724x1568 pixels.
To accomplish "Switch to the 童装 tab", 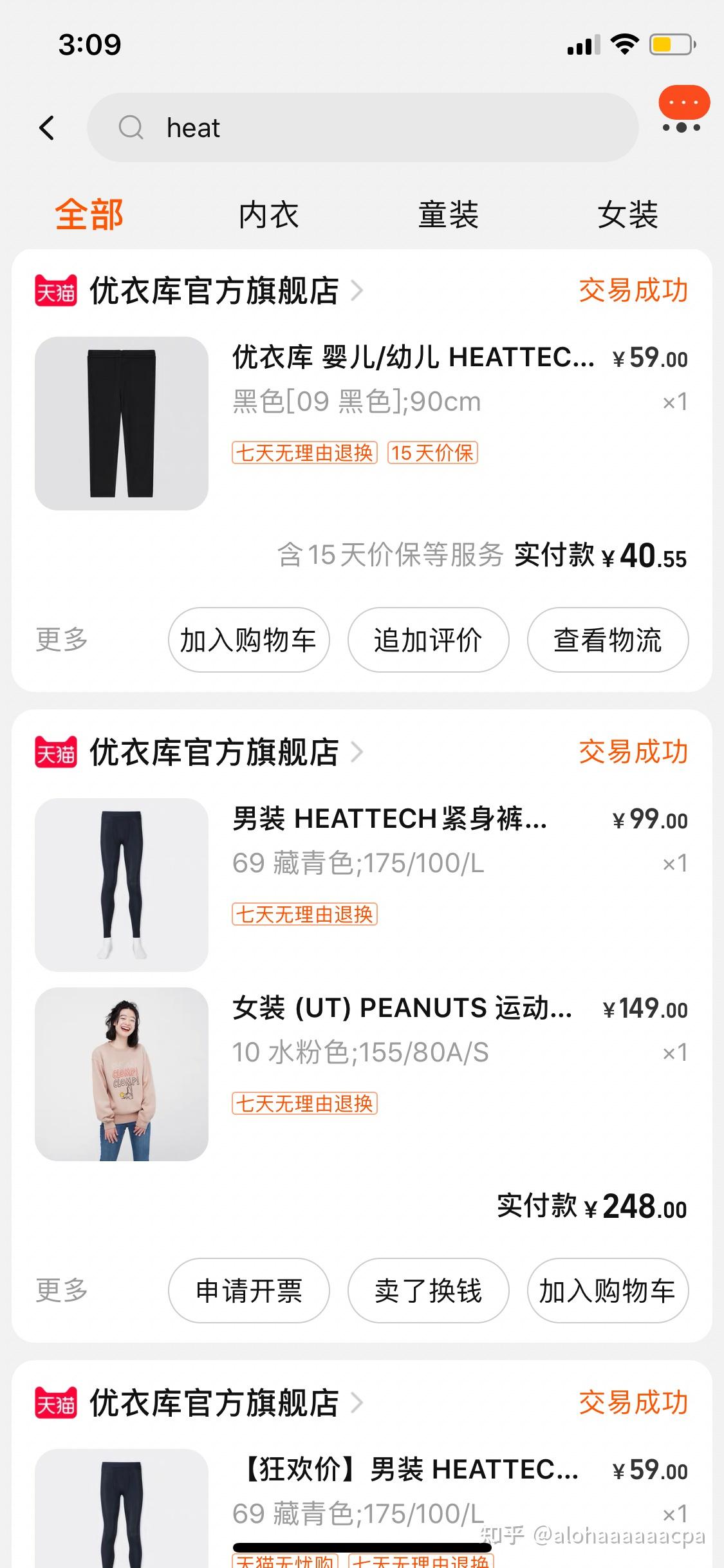I will tap(449, 214).
